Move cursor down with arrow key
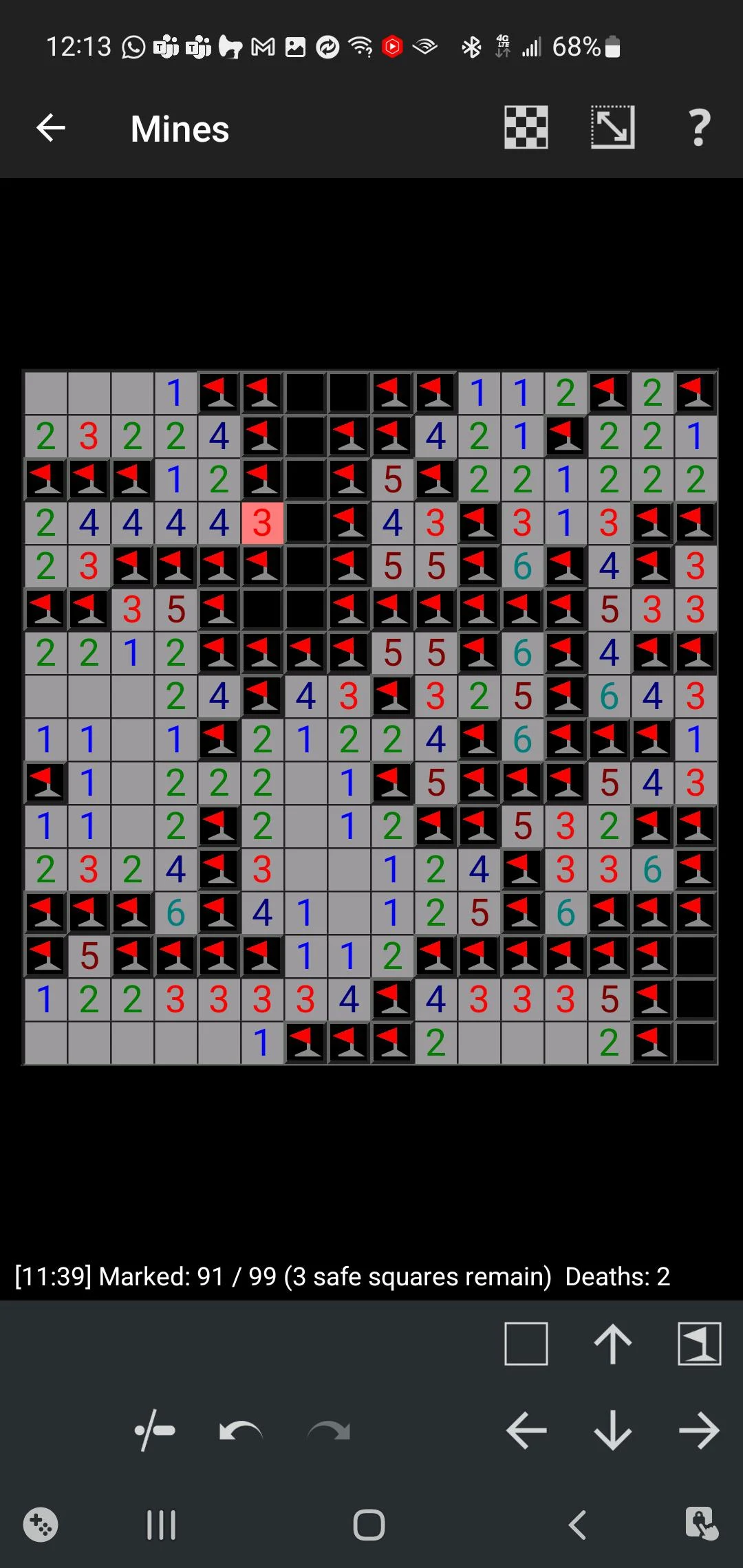This screenshot has width=743, height=1568. click(612, 1430)
